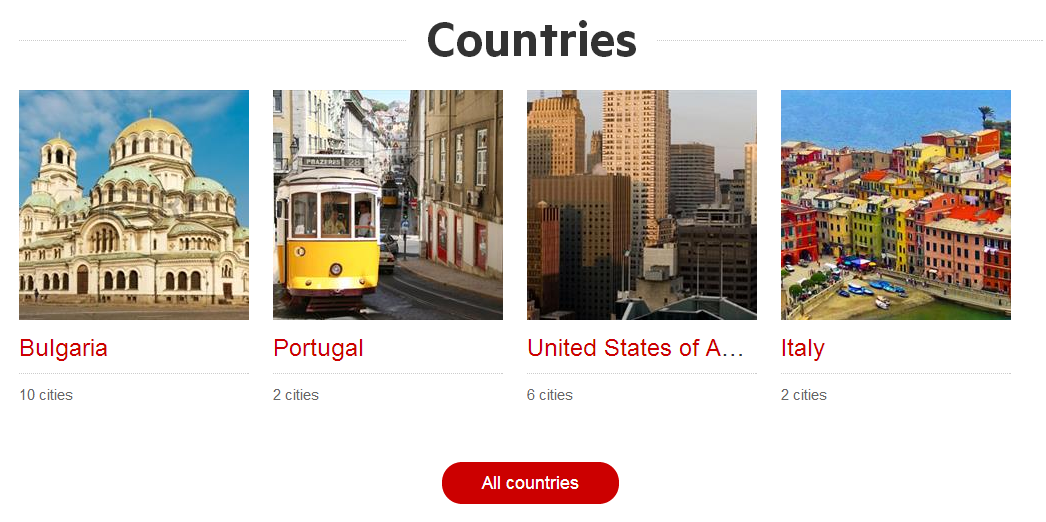Open the Portugal tram photo tile

point(388,205)
